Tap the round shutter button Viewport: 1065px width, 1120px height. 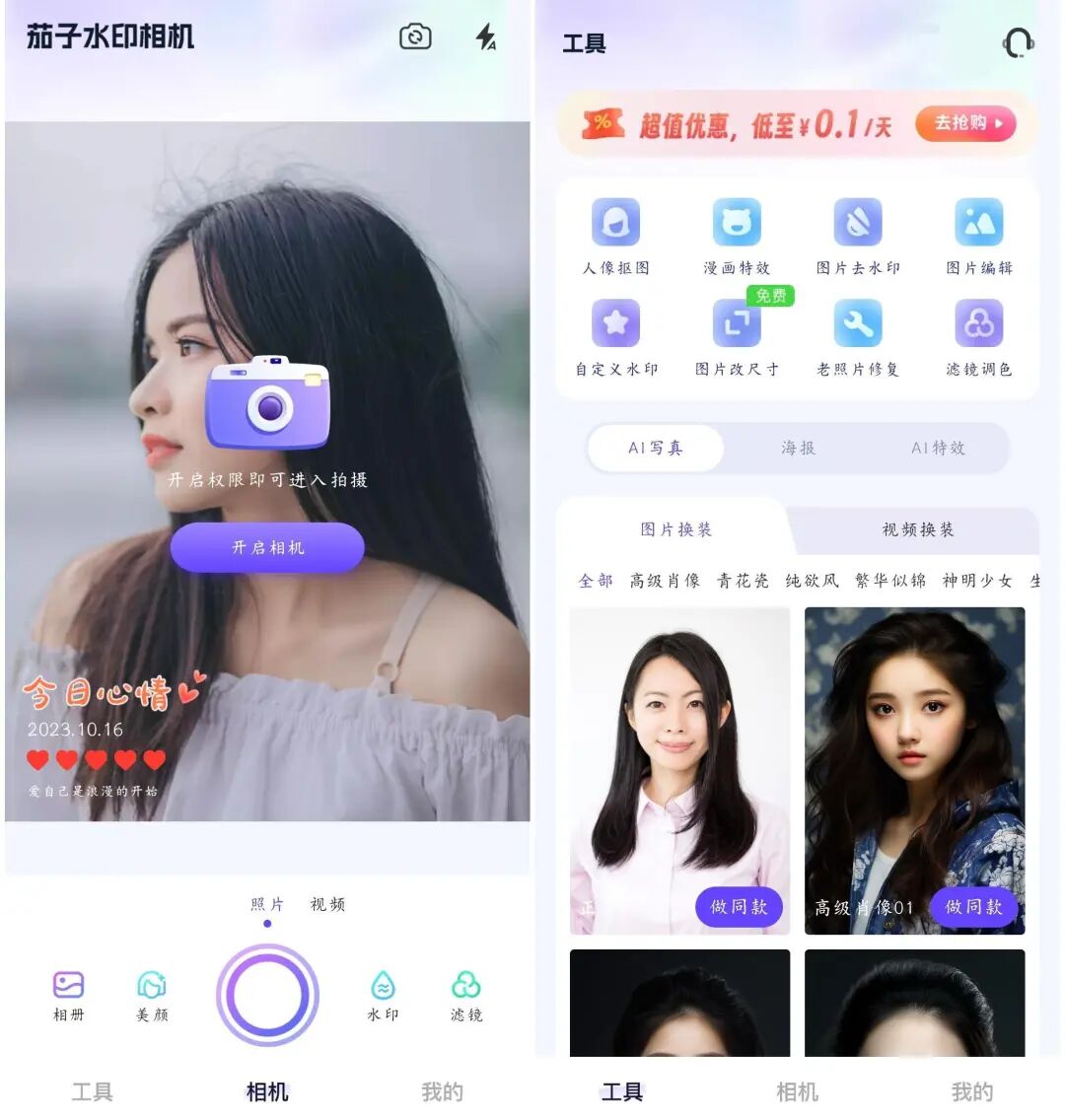267,995
